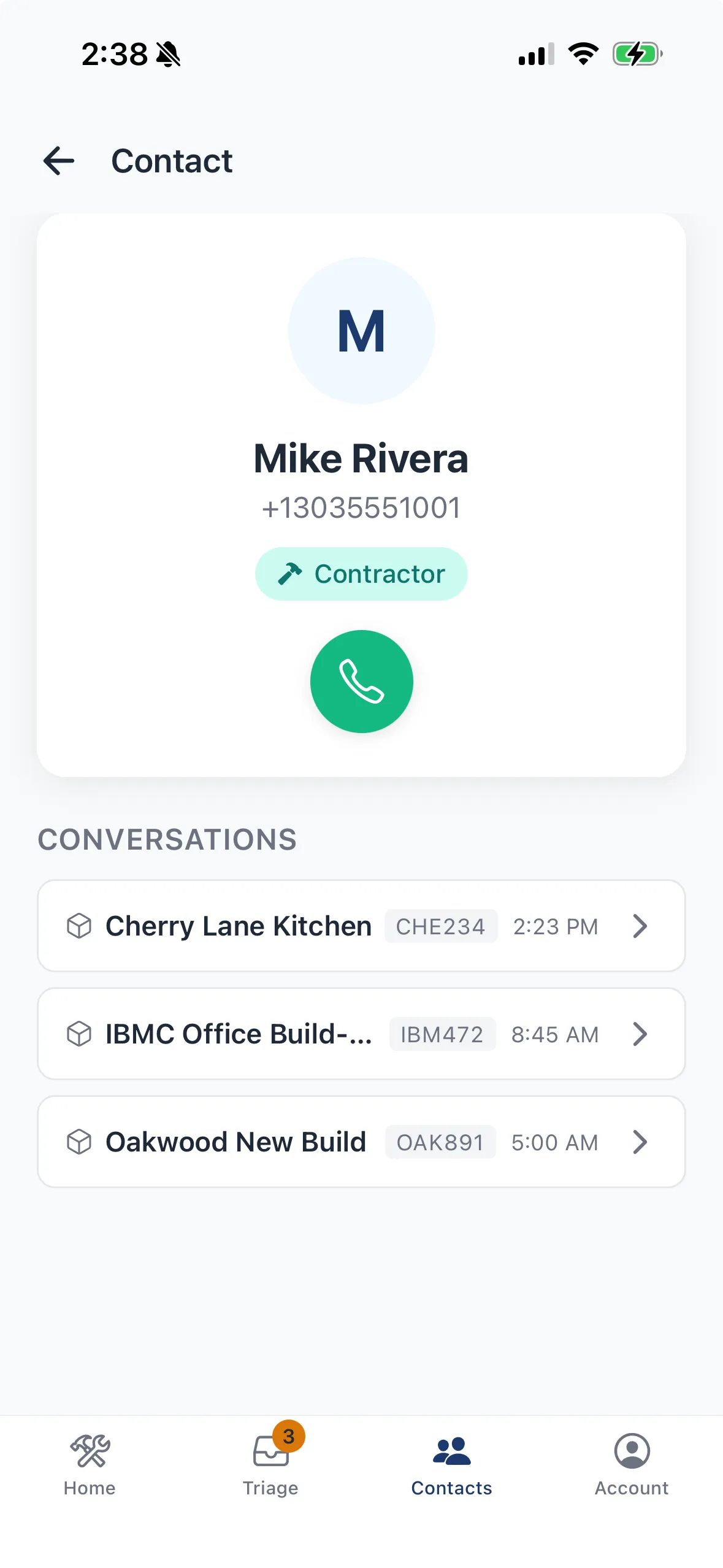Viewport: 723px width, 1568px height.
Task: Select Mike Rivera's phone number
Action: pyautogui.click(x=361, y=507)
